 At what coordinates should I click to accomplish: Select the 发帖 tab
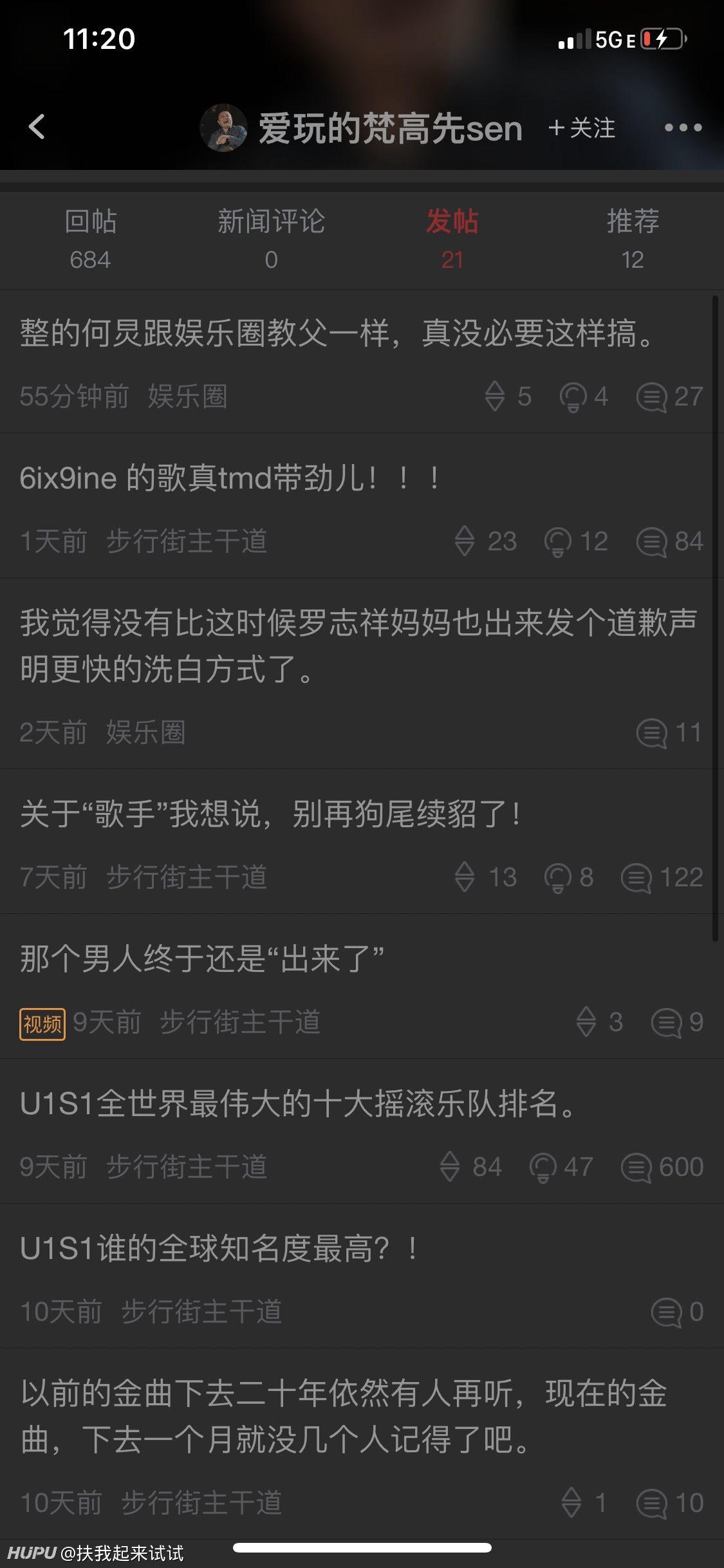pyautogui.click(x=452, y=239)
